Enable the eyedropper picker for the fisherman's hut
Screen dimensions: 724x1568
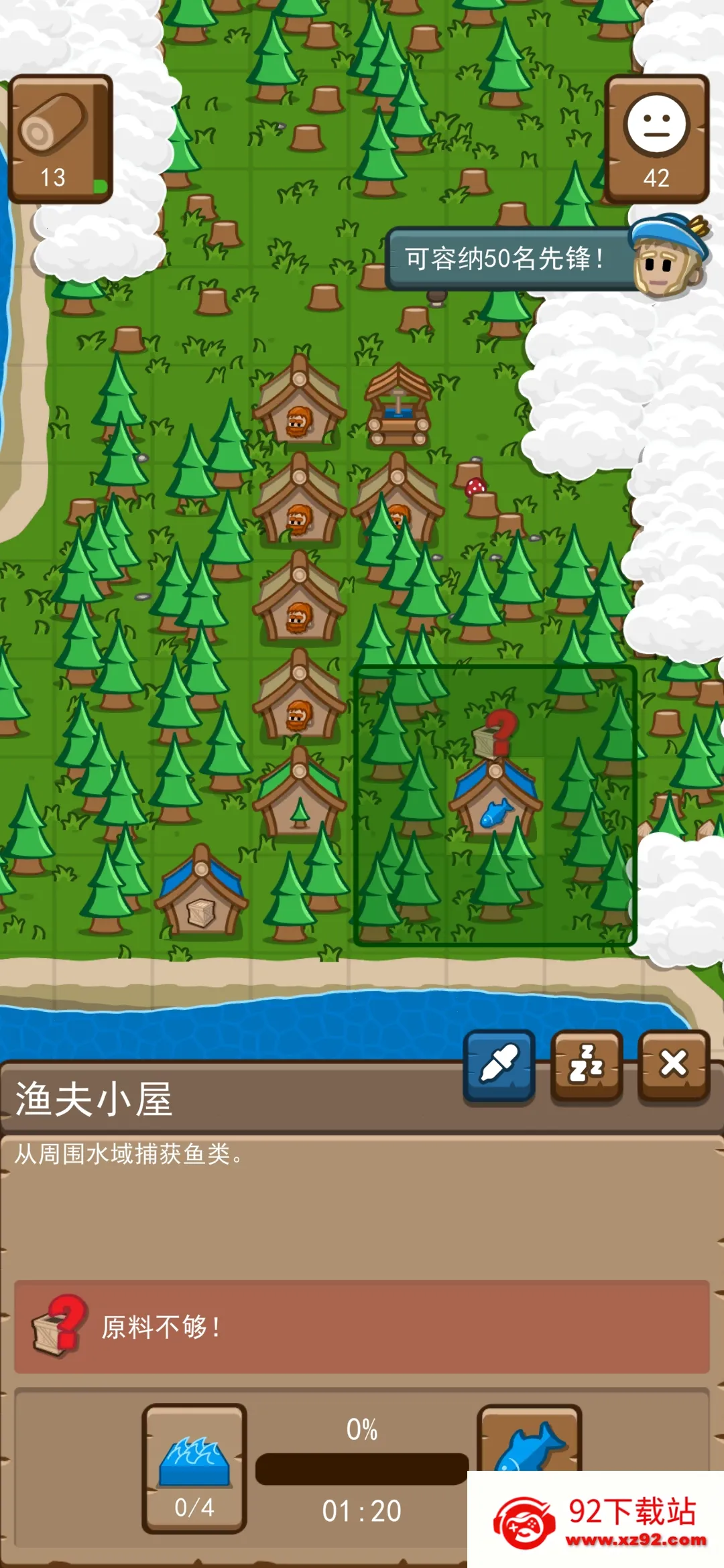[x=499, y=1065]
